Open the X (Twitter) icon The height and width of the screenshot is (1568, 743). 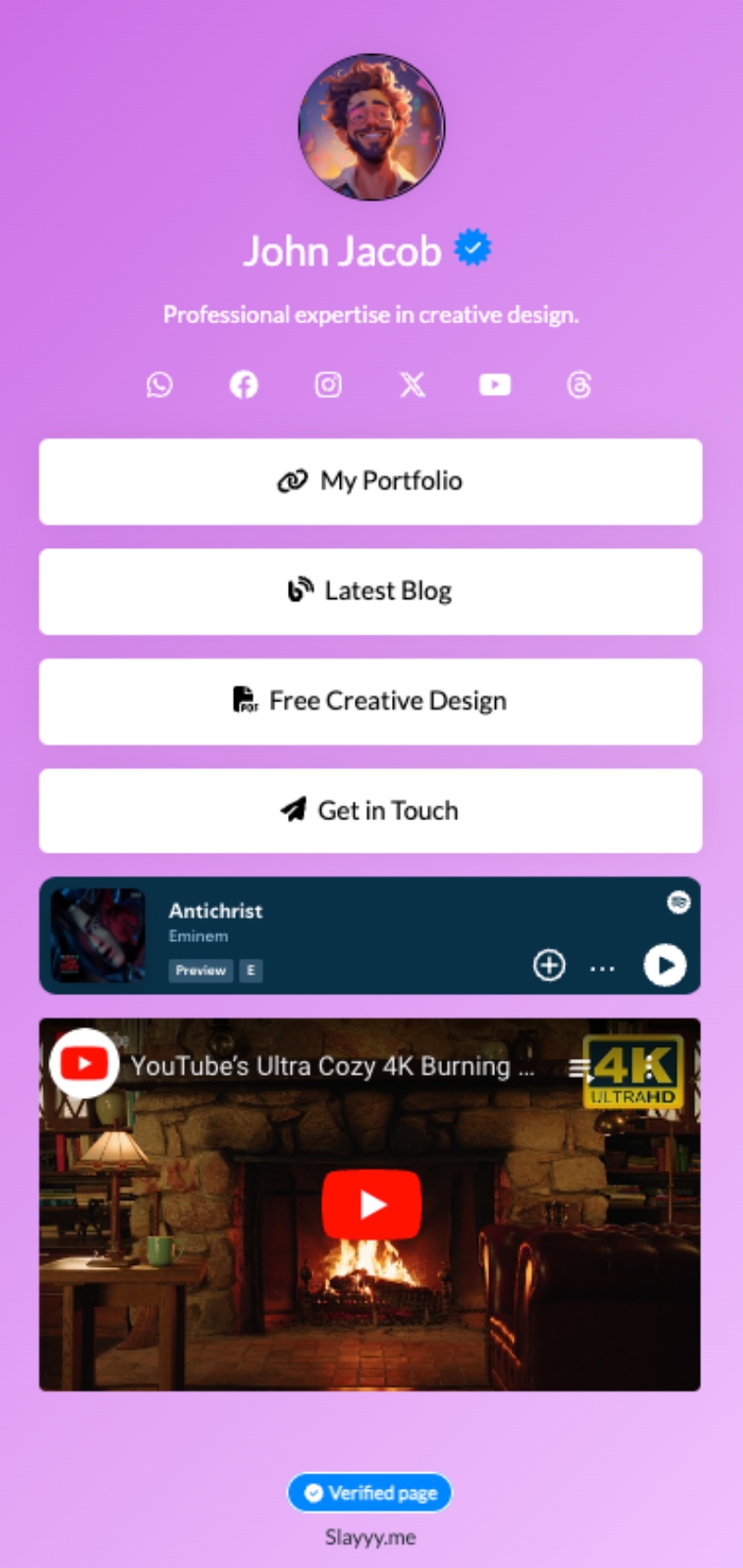(412, 385)
